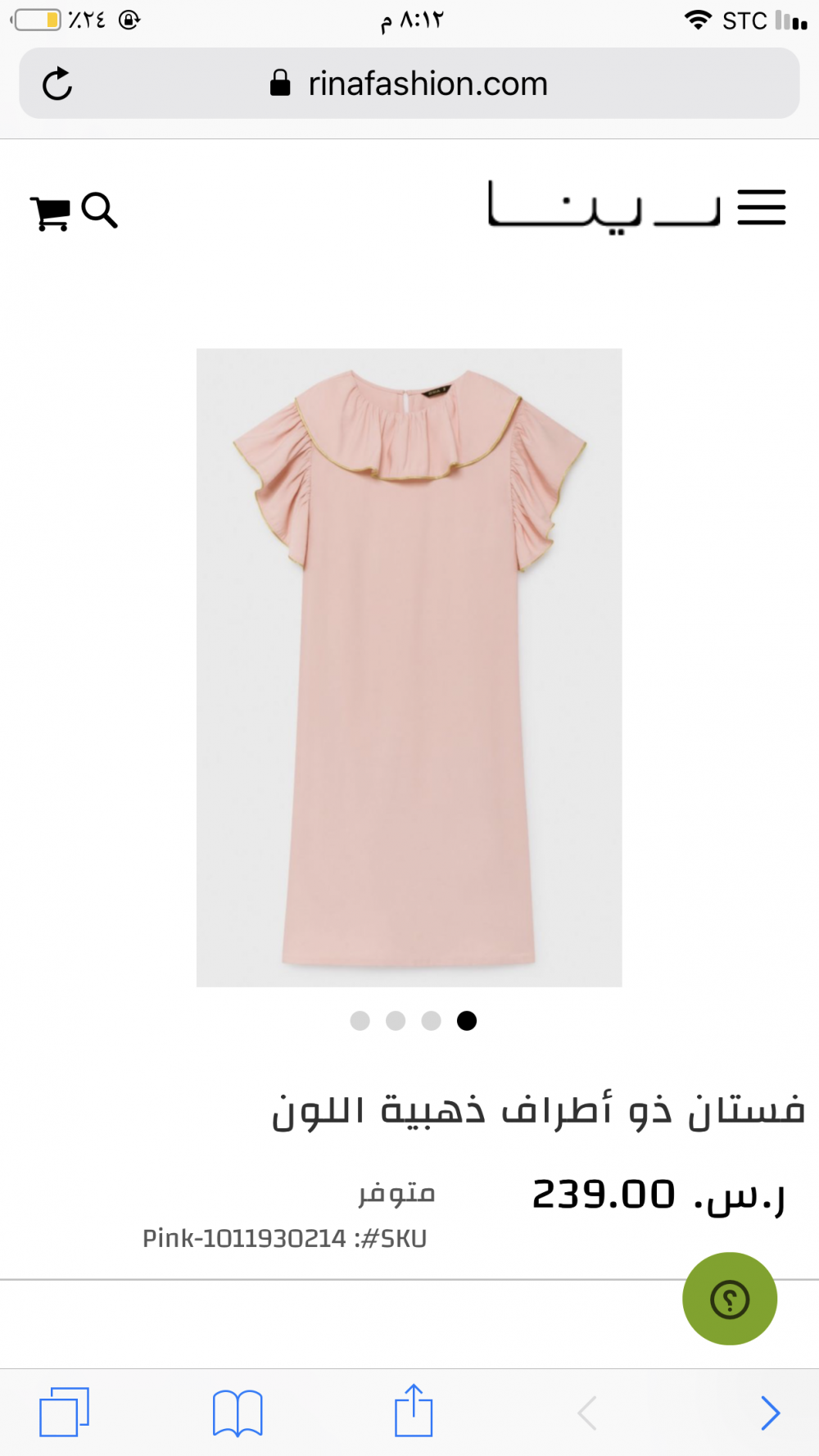Open the search magnifier icon
Viewport: 819px width, 1456px height.
(x=100, y=211)
